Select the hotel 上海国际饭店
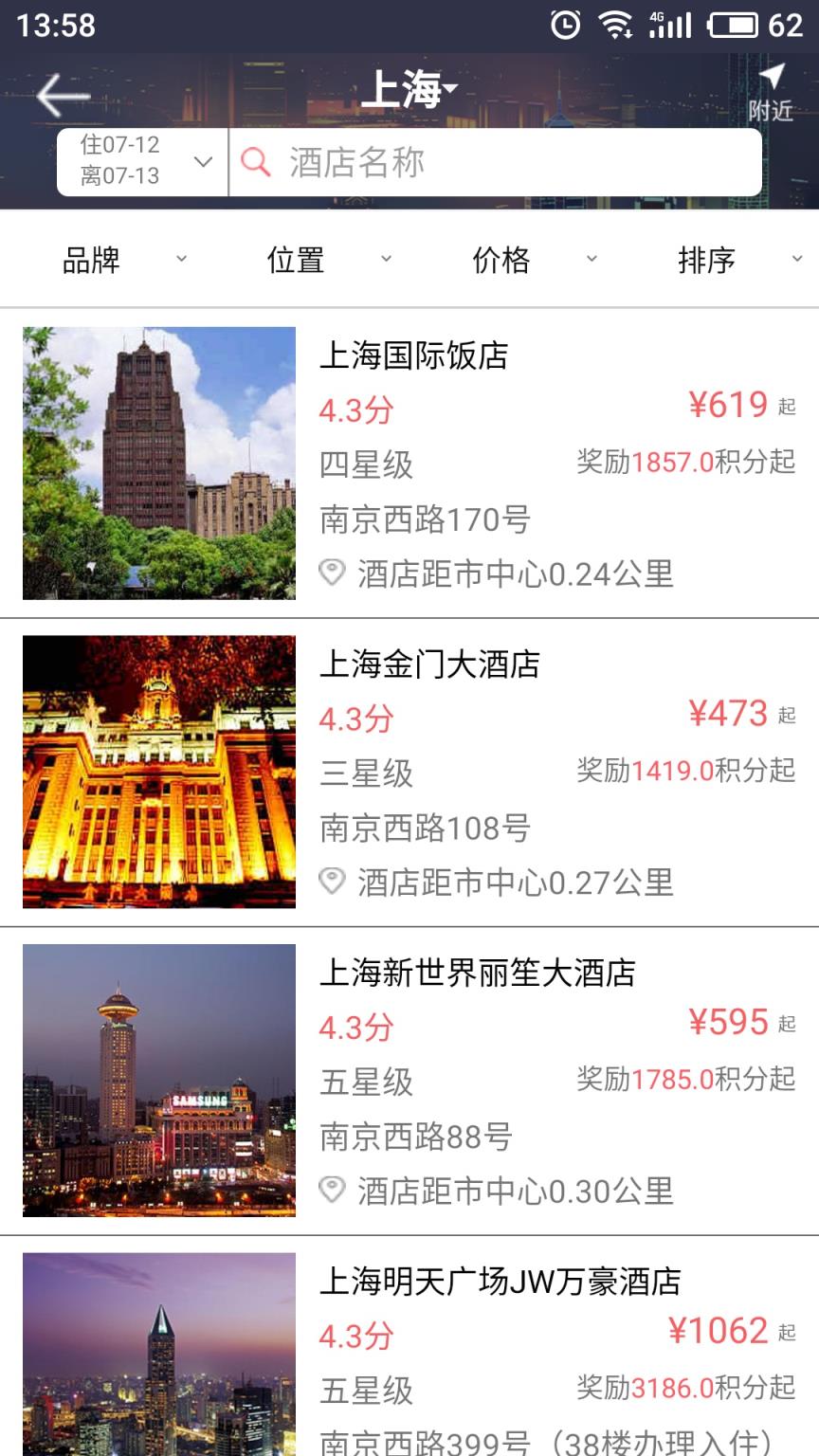This screenshot has width=819, height=1456. 417,356
